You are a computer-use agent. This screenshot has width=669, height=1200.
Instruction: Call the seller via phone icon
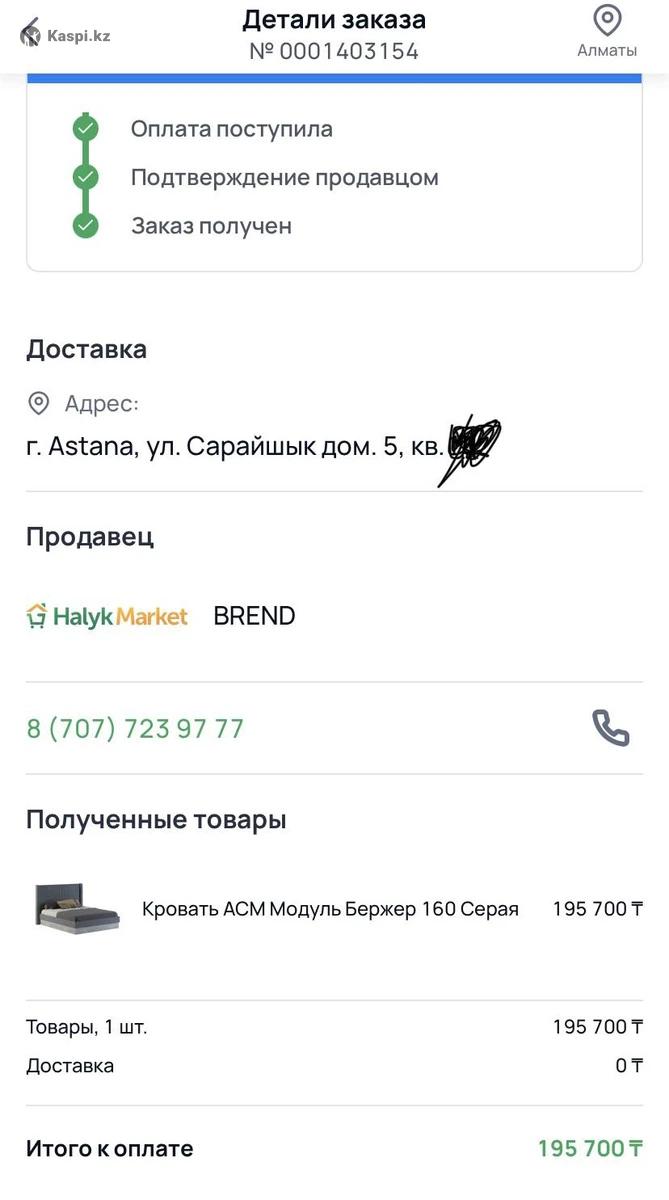point(610,728)
